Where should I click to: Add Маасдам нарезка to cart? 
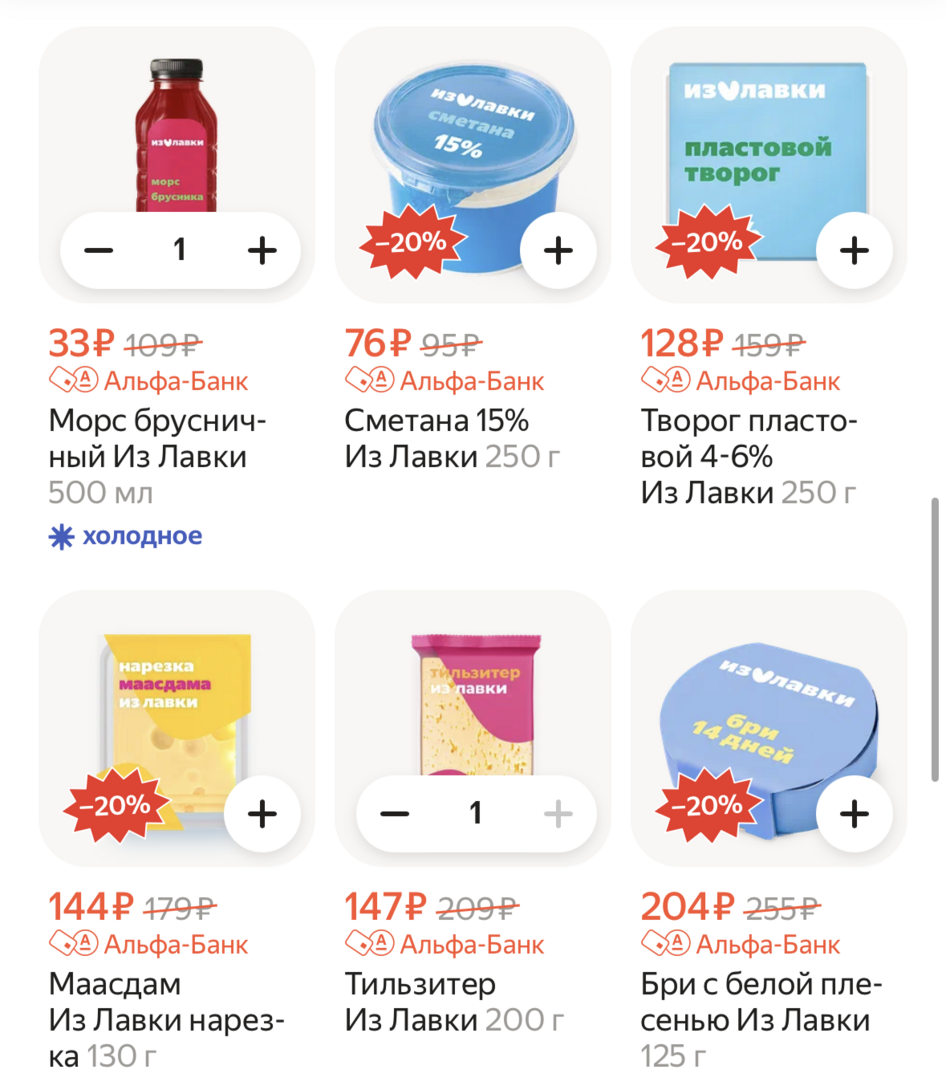tap(262, 814)
